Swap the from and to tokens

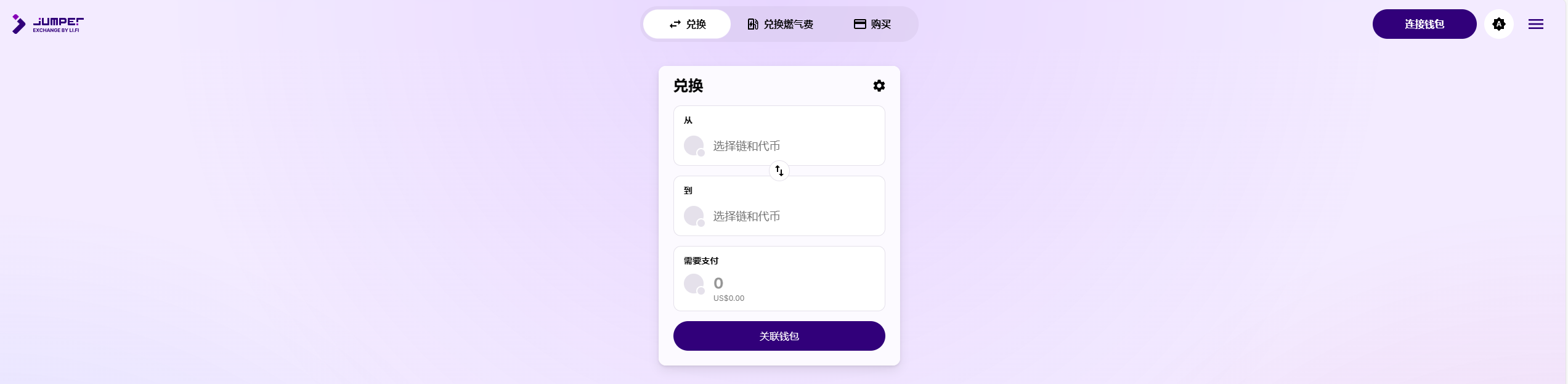(779, 171)
